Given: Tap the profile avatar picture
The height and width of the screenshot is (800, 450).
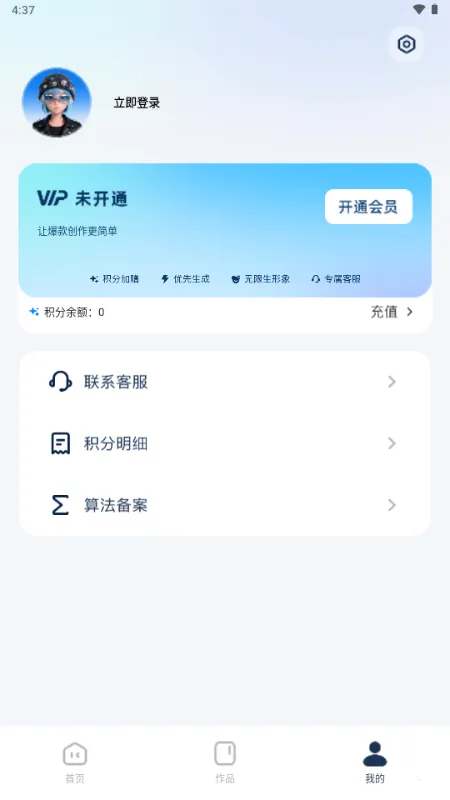Looking at the screenshot, I should 57,102.
